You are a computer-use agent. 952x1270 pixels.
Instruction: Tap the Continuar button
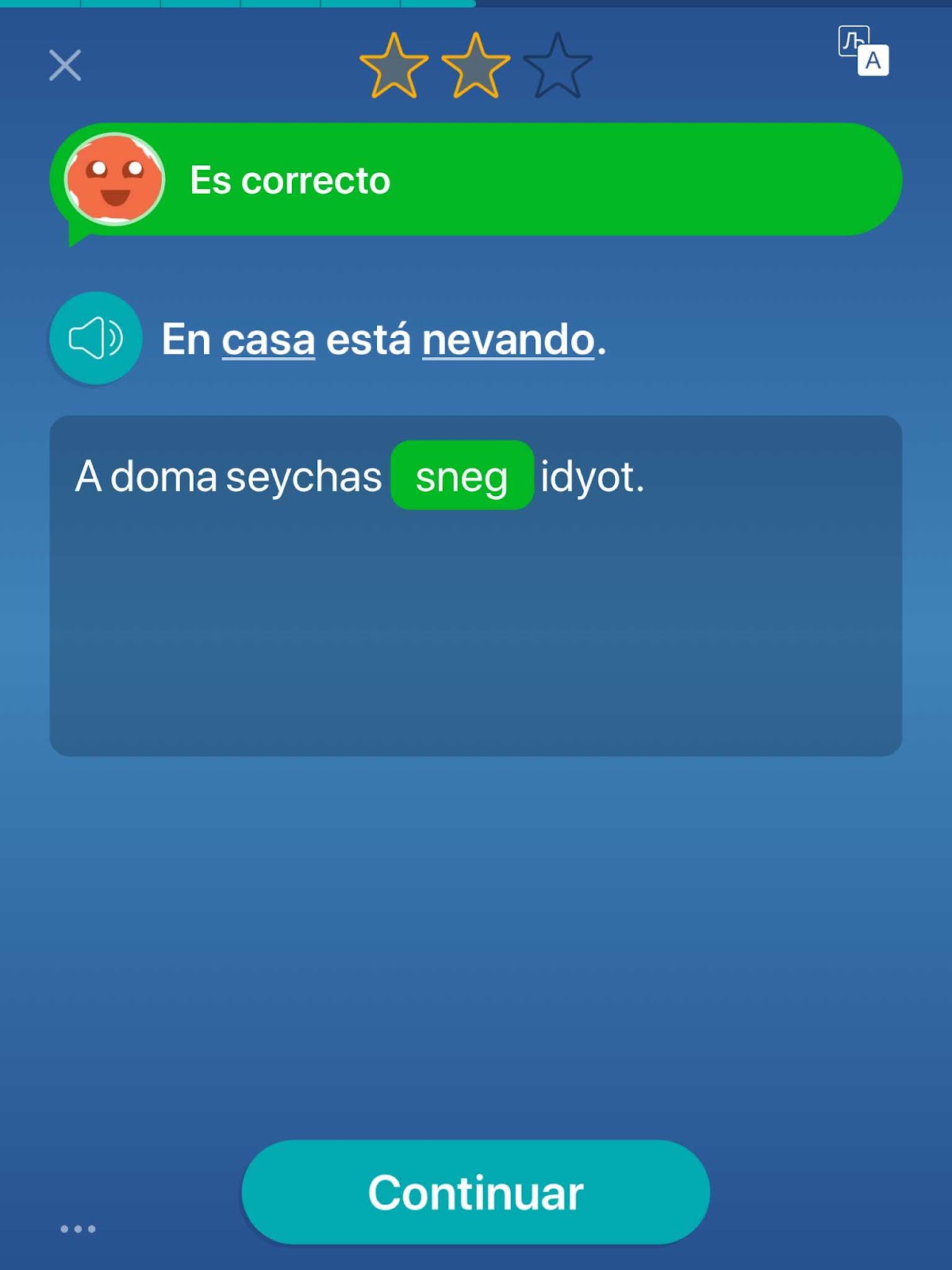[x=475, y=1191]
